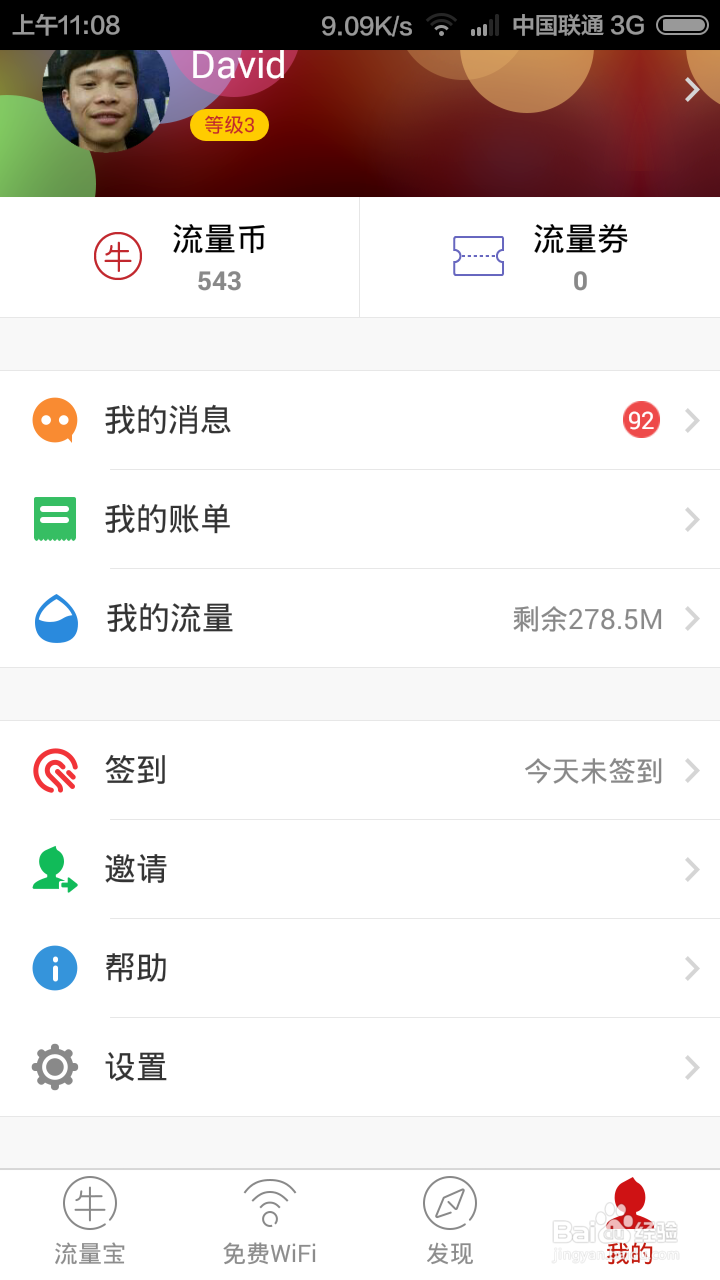The width and height of the screenshot is (720, 1280).
Task: Click the 流量券 ticket icon
Action: 478,255
